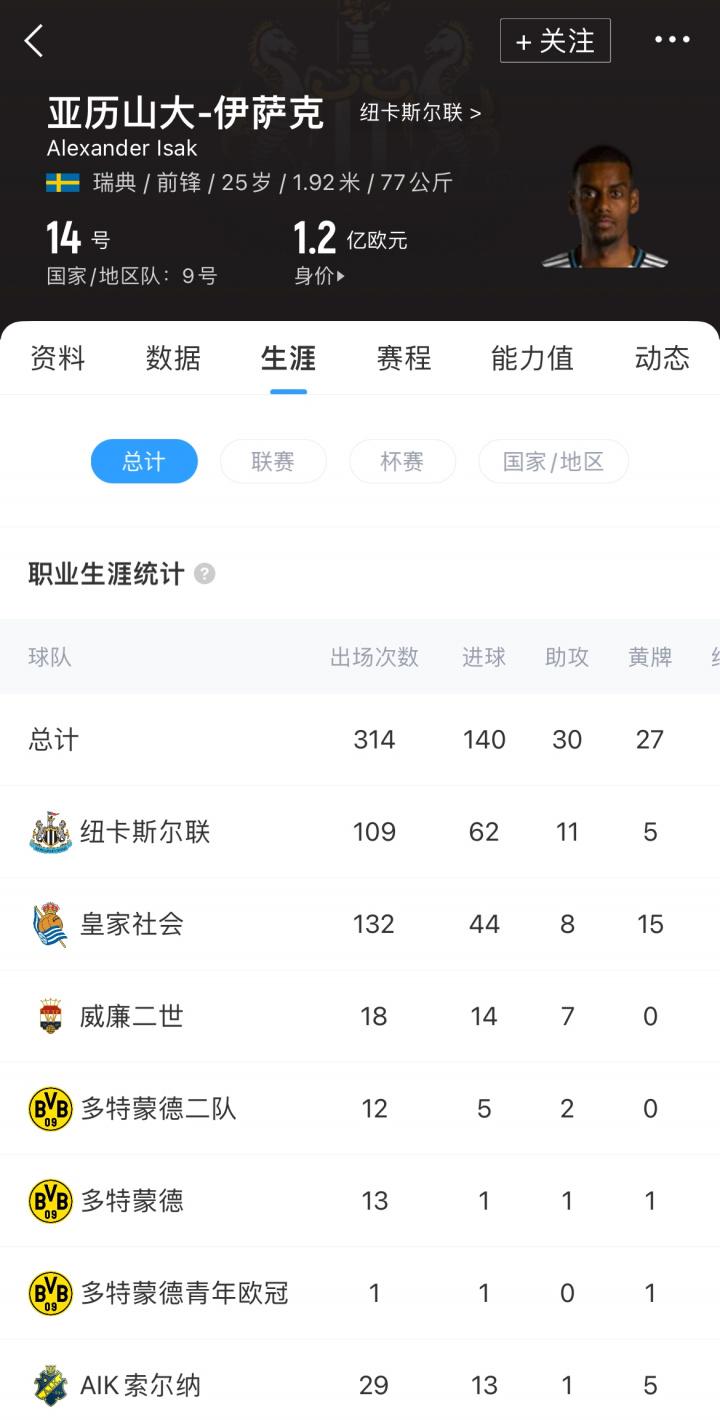
Task: Go back using the top-left arrow
Action: (x=34, y=41)
